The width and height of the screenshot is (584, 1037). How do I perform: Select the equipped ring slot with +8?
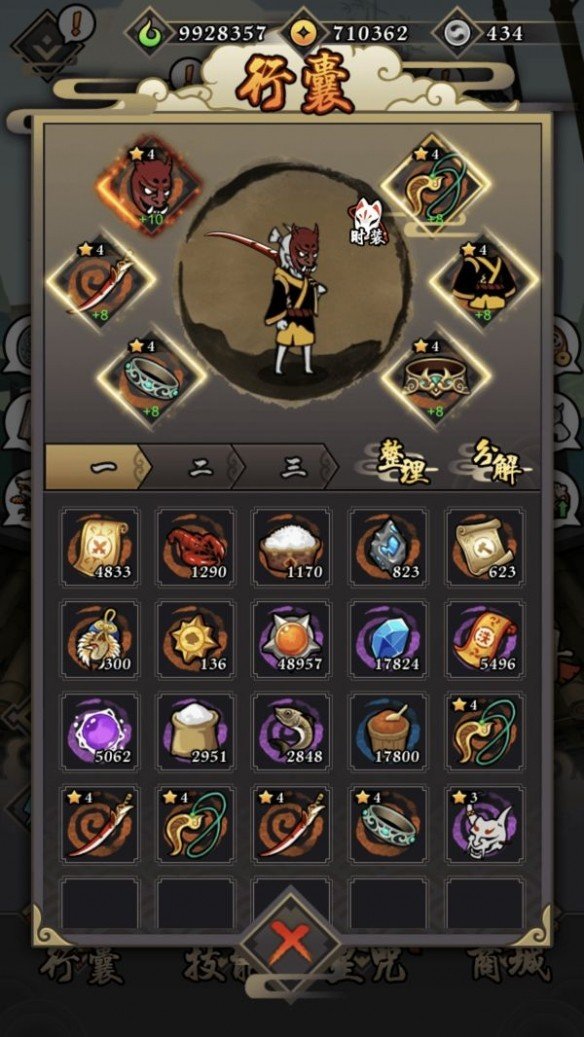(152, 379)
